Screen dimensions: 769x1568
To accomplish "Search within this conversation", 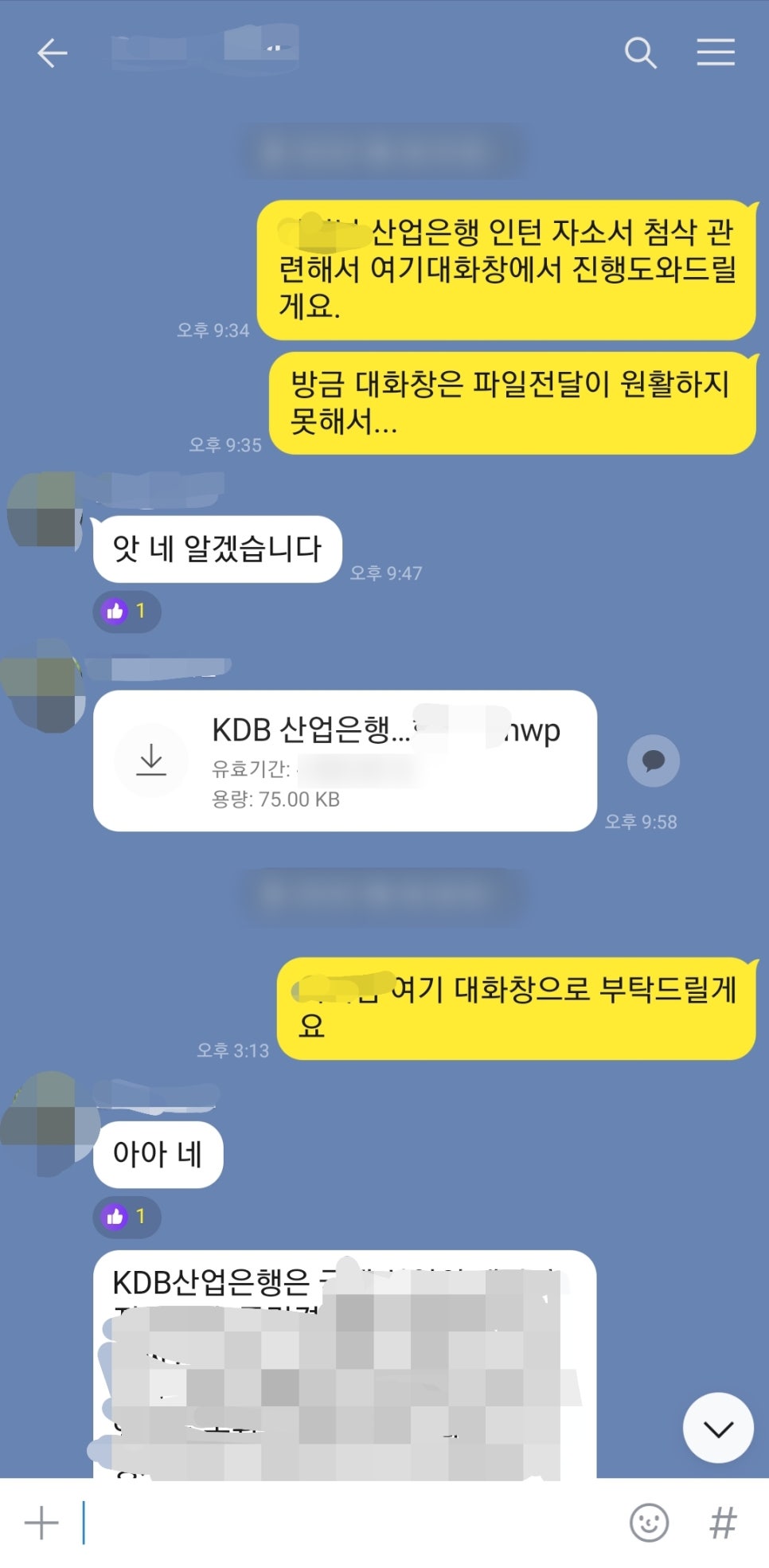I will pyautogui.click(x=640, y=53).
